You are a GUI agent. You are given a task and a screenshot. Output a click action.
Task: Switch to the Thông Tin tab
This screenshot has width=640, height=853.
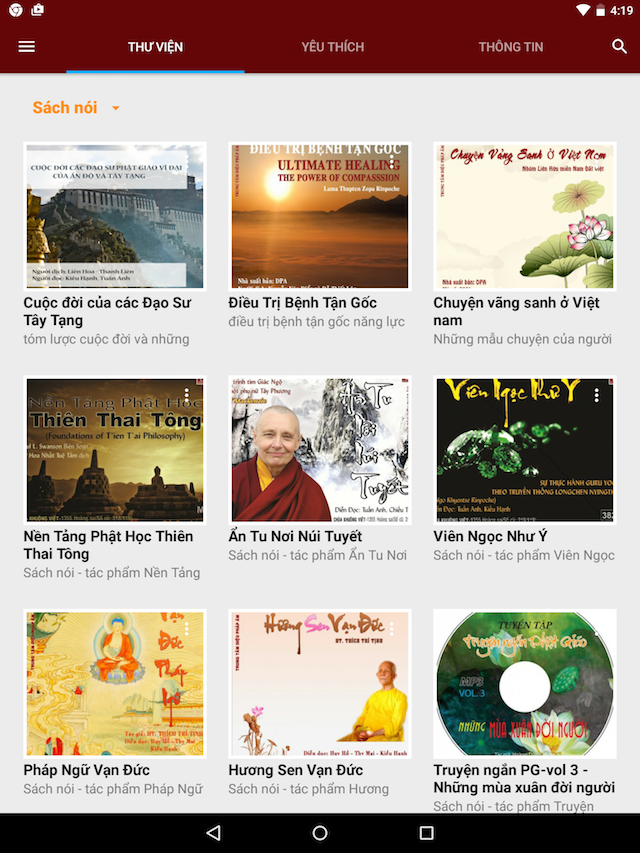[510, 47]
